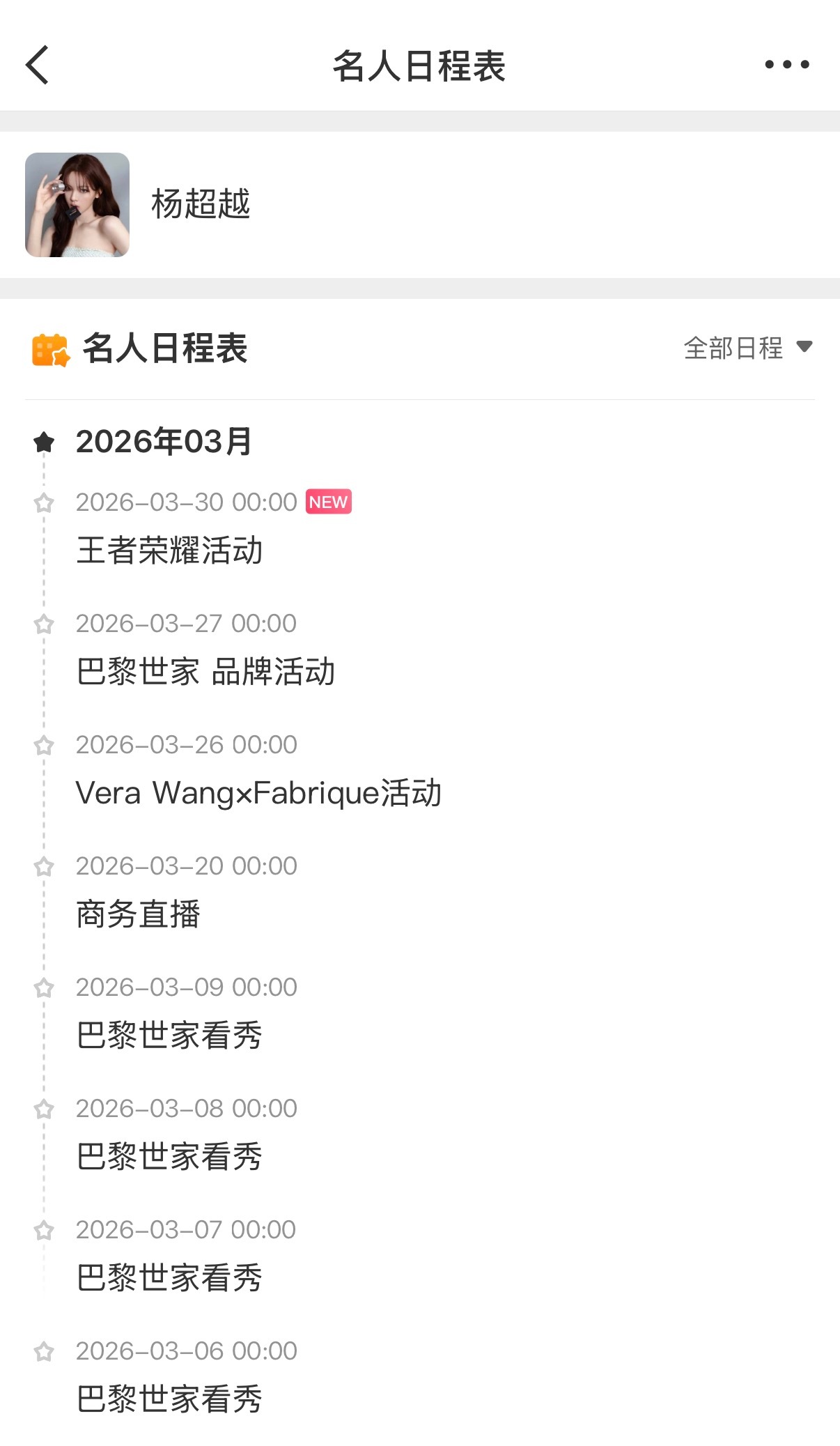840x1446 pixels.
Task: Tap the star next to Vera Wang×Fabrique活动
Action: [x=45, y=744]
